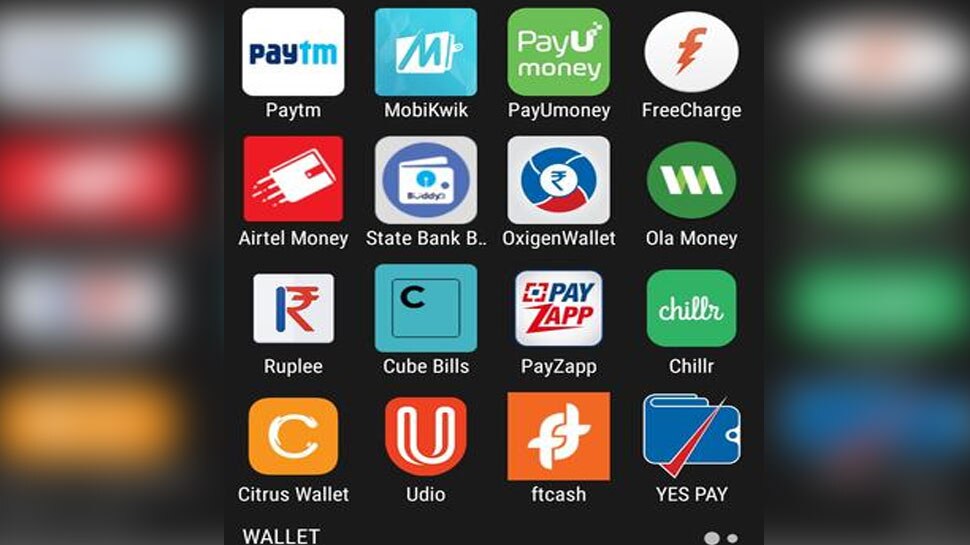Open Airtel Money
The height and width of the screenshot is (545, 970).
point(293,180)
